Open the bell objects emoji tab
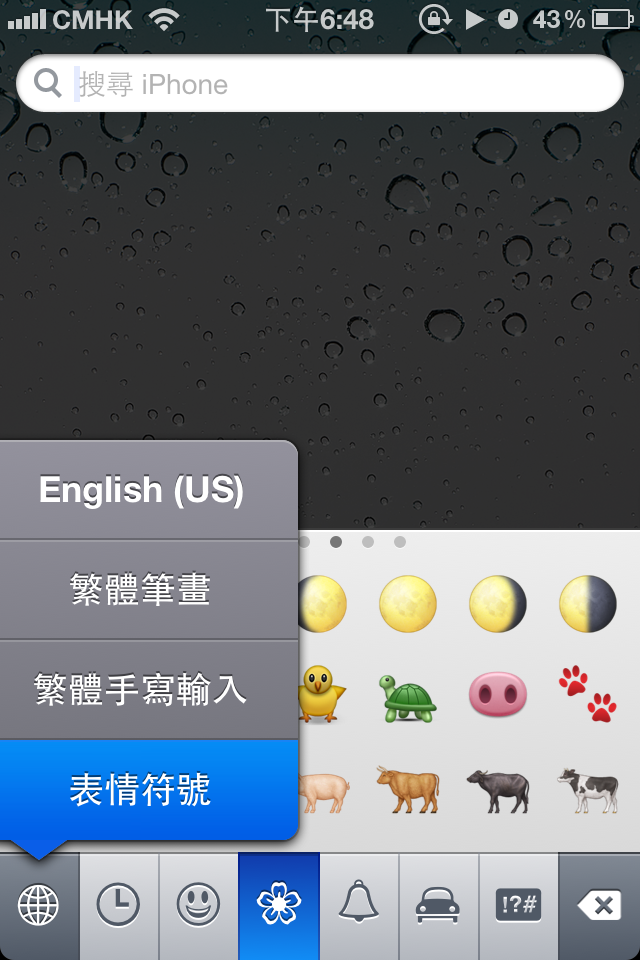The image size is (640, 960). (x=359, y=906)
